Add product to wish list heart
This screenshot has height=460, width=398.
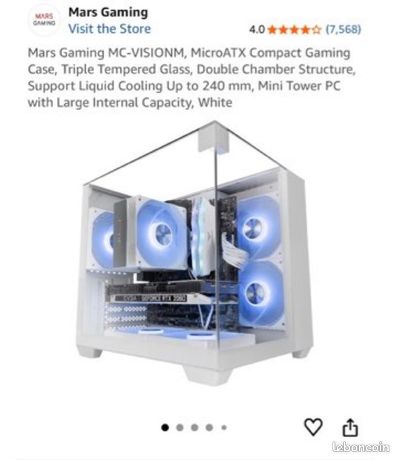313,427
